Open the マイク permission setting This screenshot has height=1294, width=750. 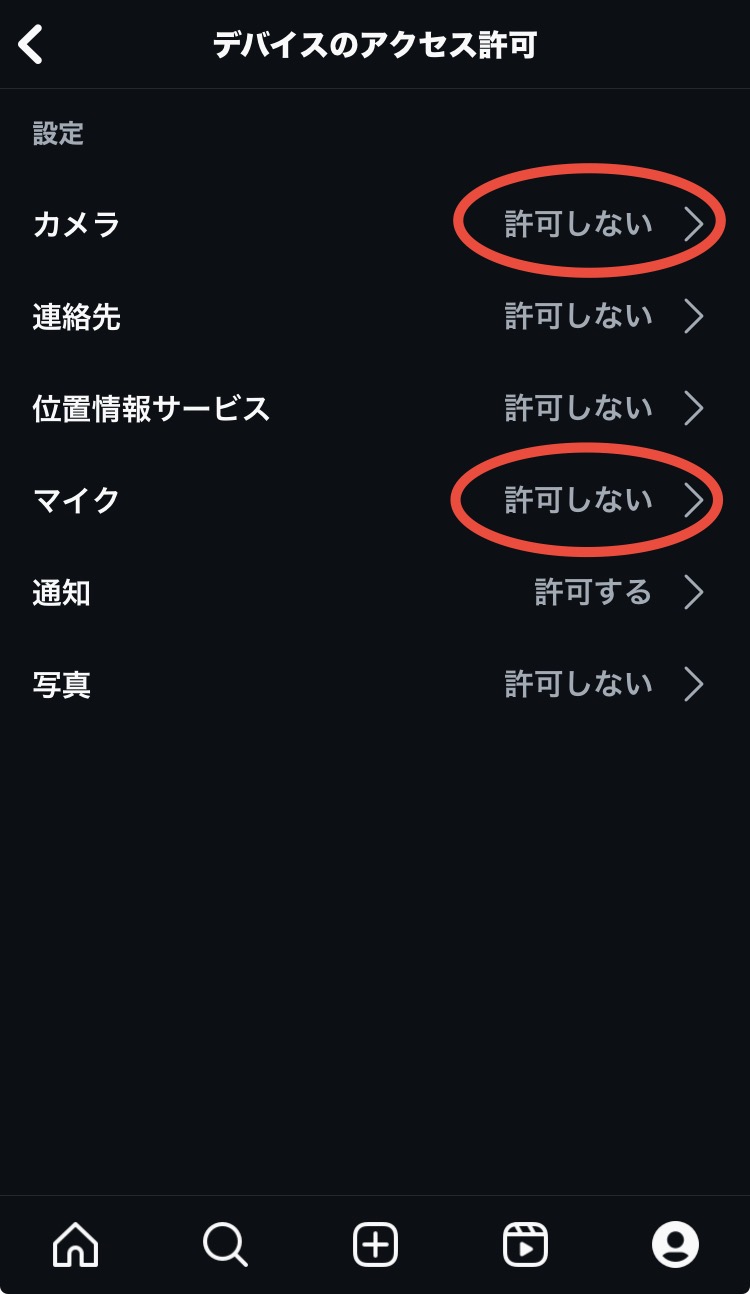[x=375, y=500]
